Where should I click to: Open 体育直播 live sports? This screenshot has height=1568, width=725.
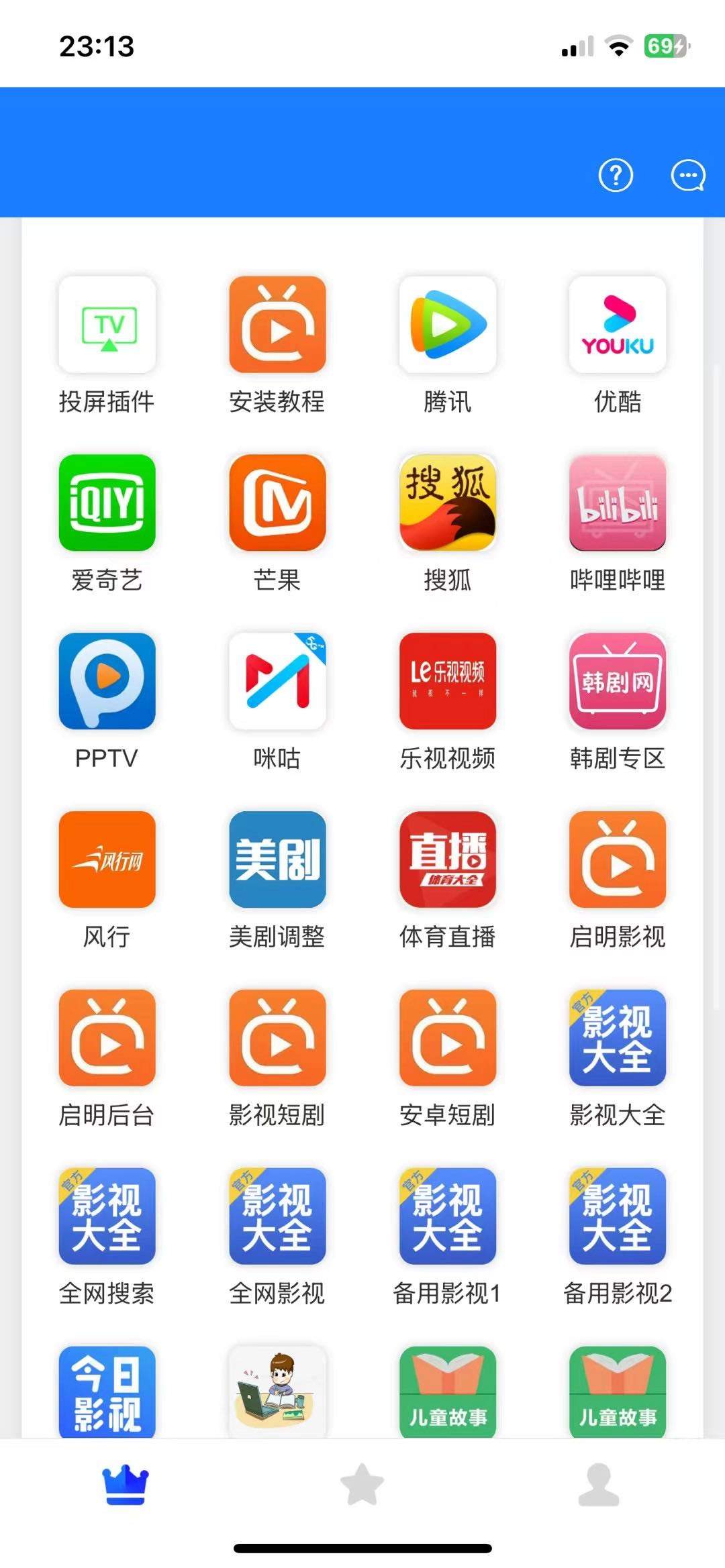pyautogui.click(x=448, y=860)
